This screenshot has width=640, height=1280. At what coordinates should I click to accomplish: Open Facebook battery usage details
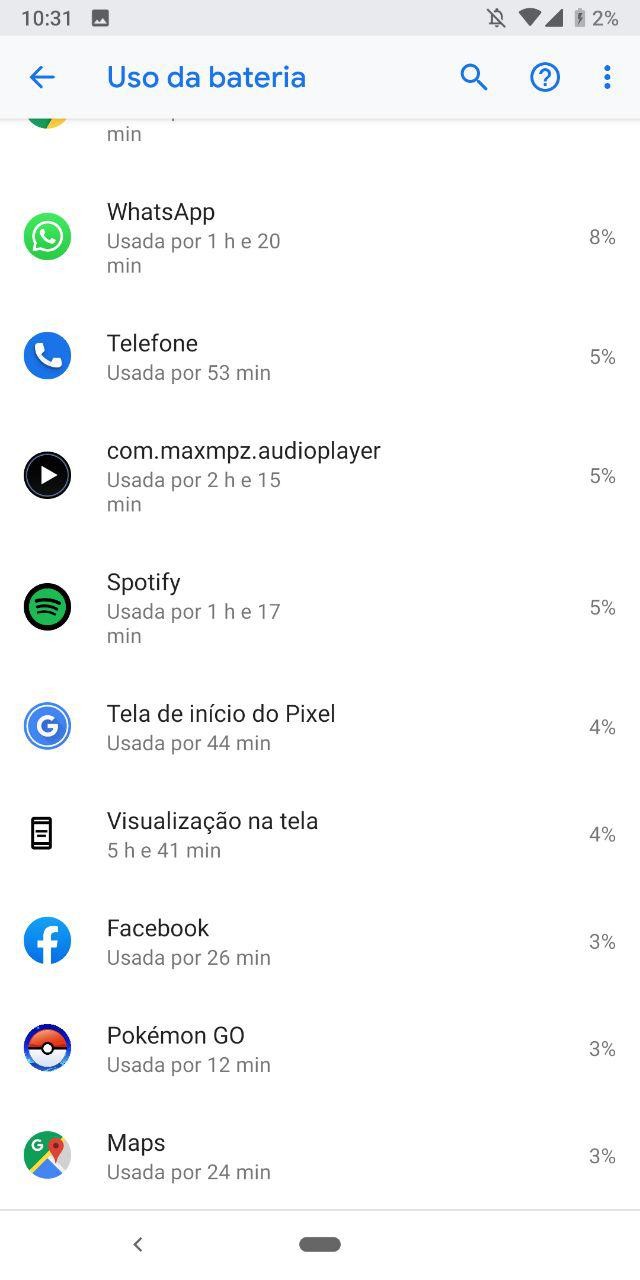[x=320, y=941]
